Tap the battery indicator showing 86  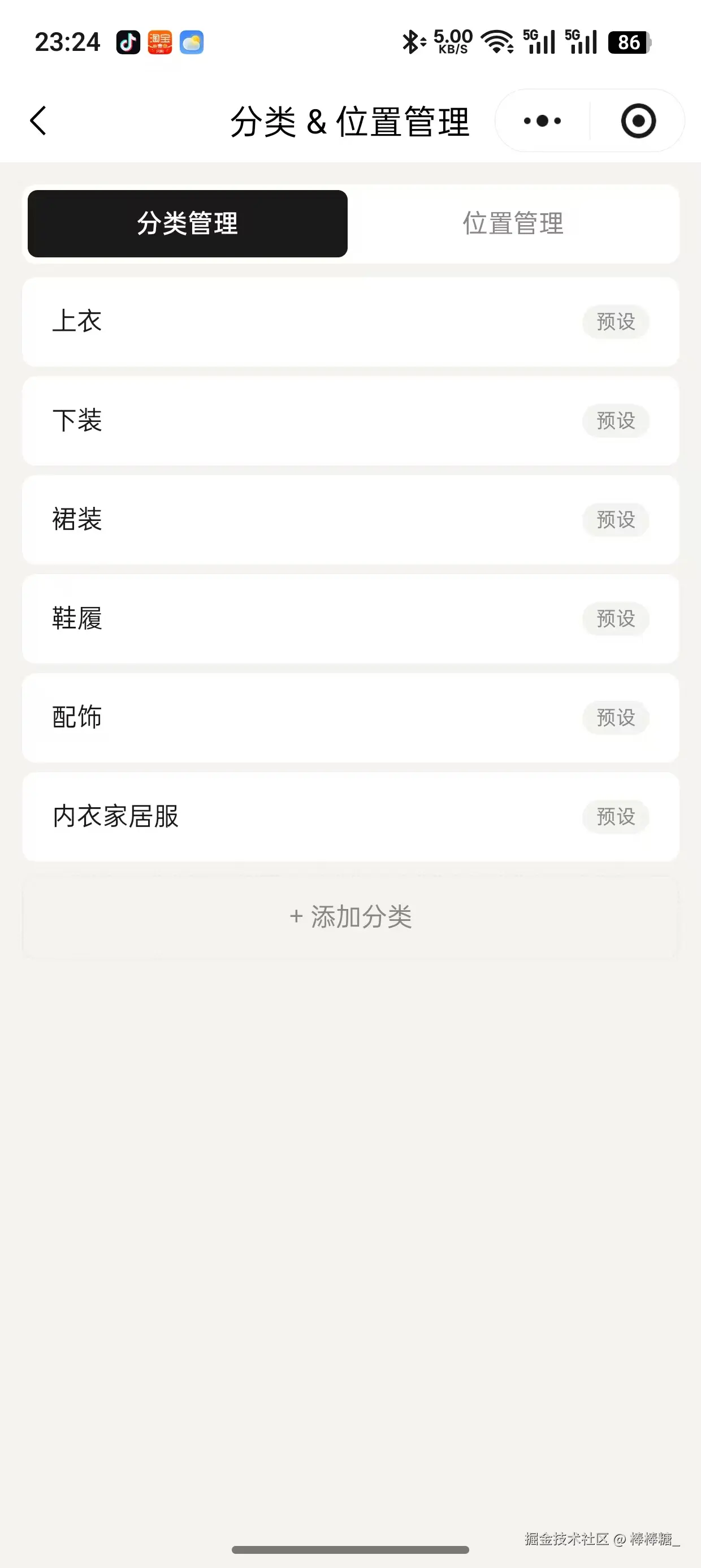(x=630, y=42)
